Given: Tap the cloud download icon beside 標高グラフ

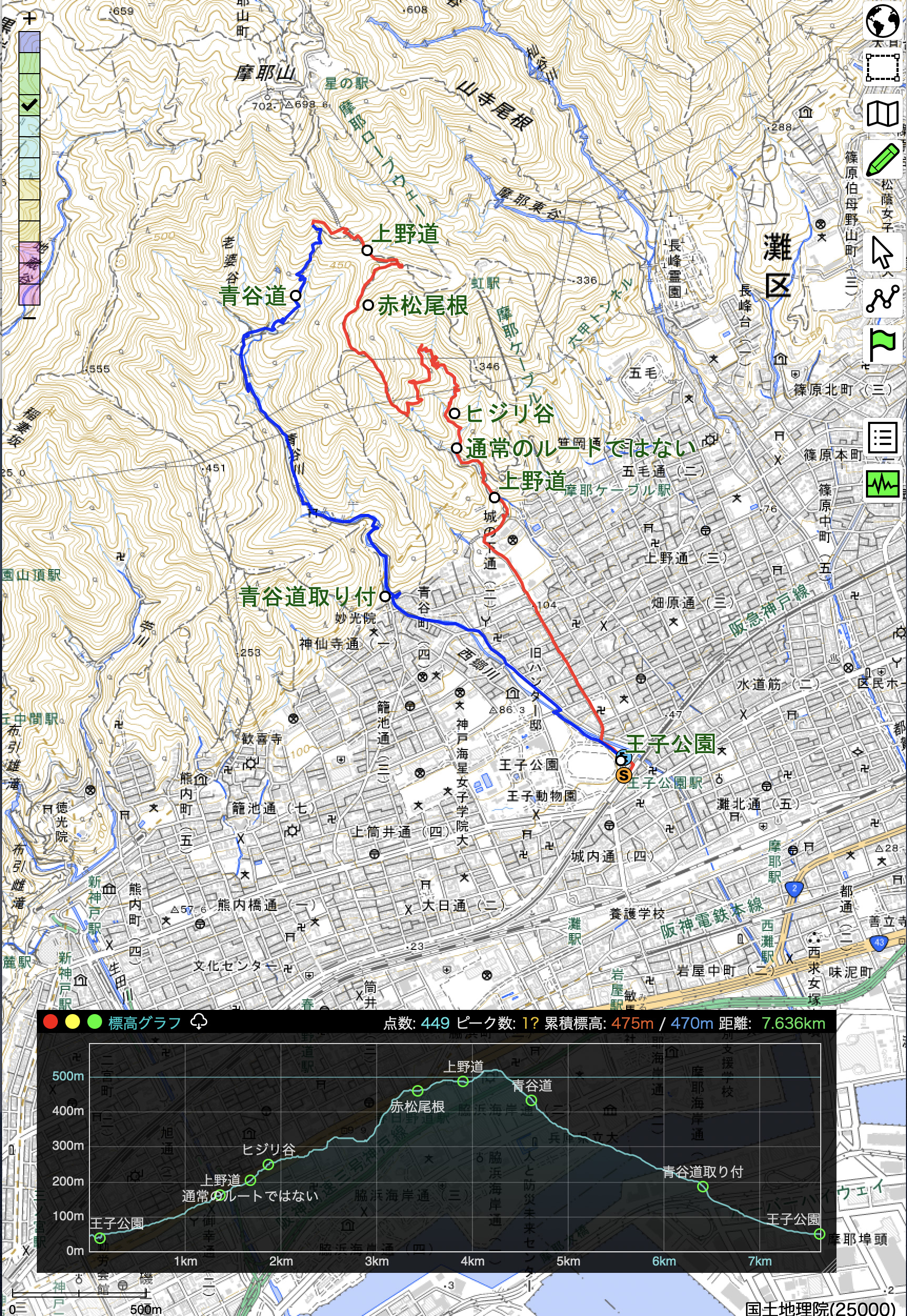Looking at the screenshot, I should click(198, 1021).
